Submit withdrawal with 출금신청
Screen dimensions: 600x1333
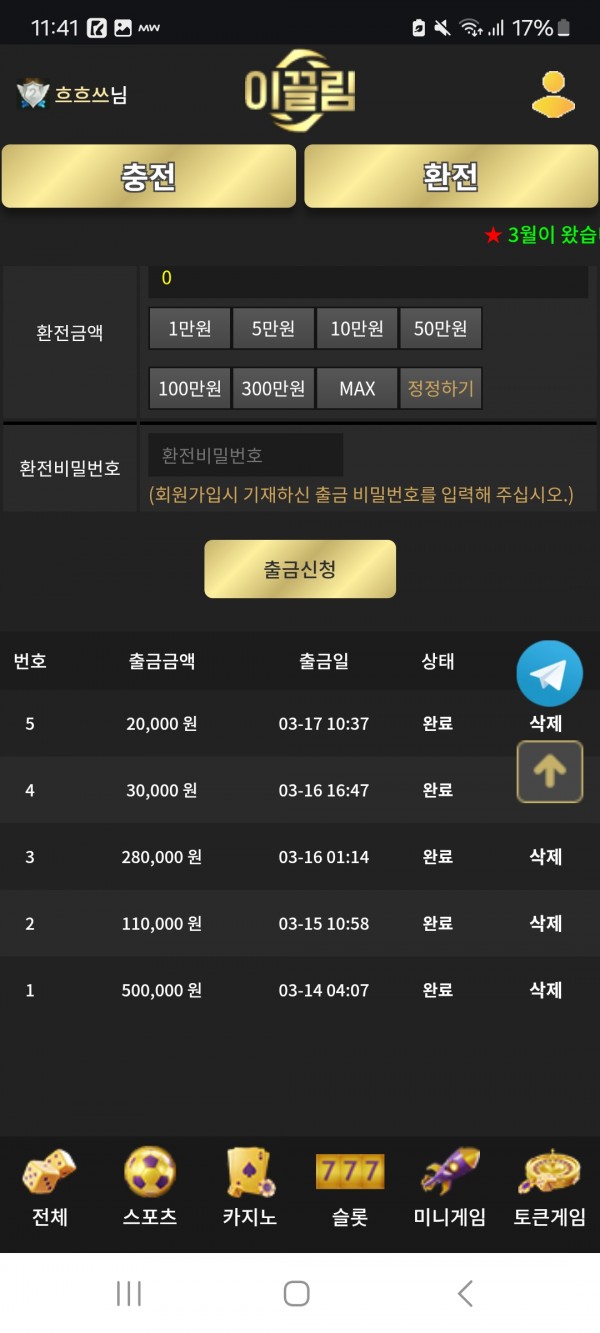click(x=300, y=569)
